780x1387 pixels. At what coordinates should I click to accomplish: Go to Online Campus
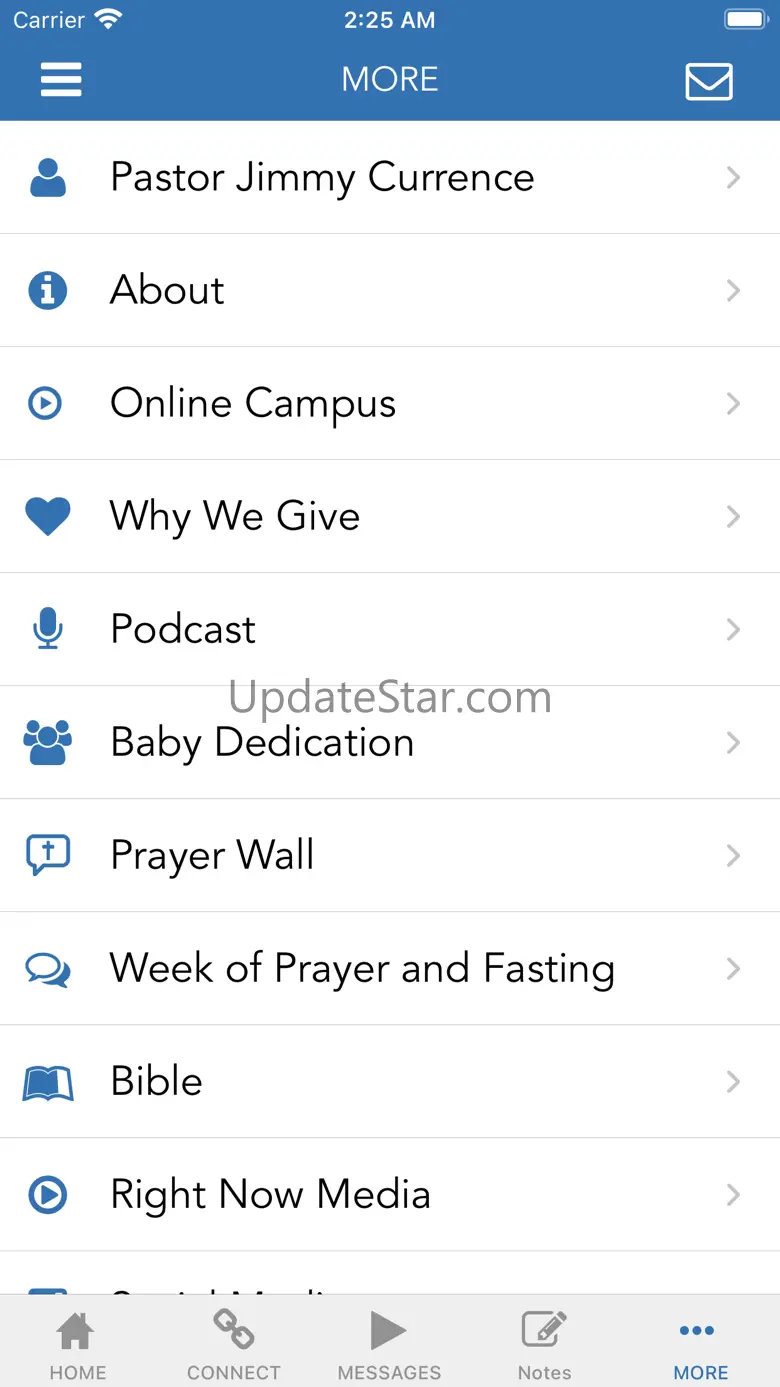coord(390,404)
